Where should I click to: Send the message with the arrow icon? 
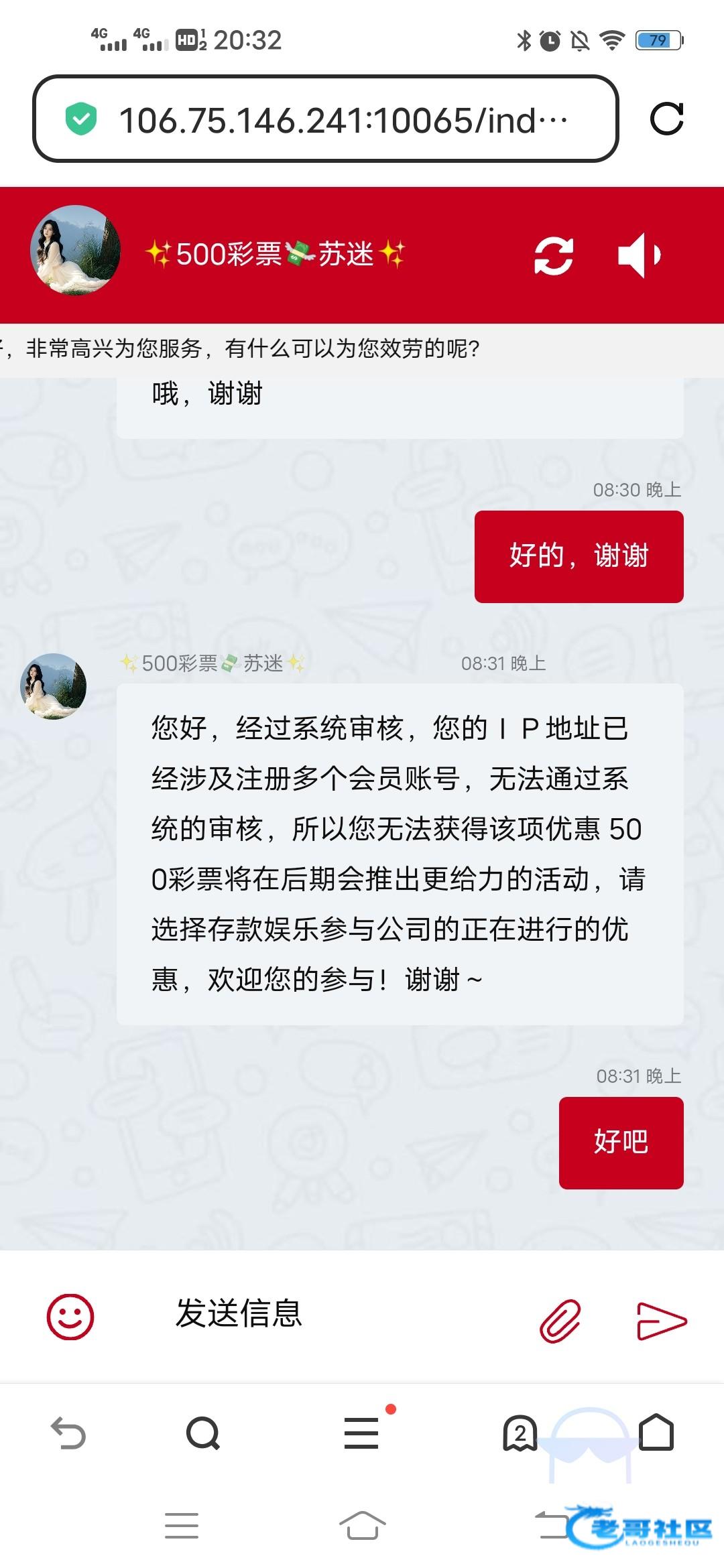[x=661, y=1321]
